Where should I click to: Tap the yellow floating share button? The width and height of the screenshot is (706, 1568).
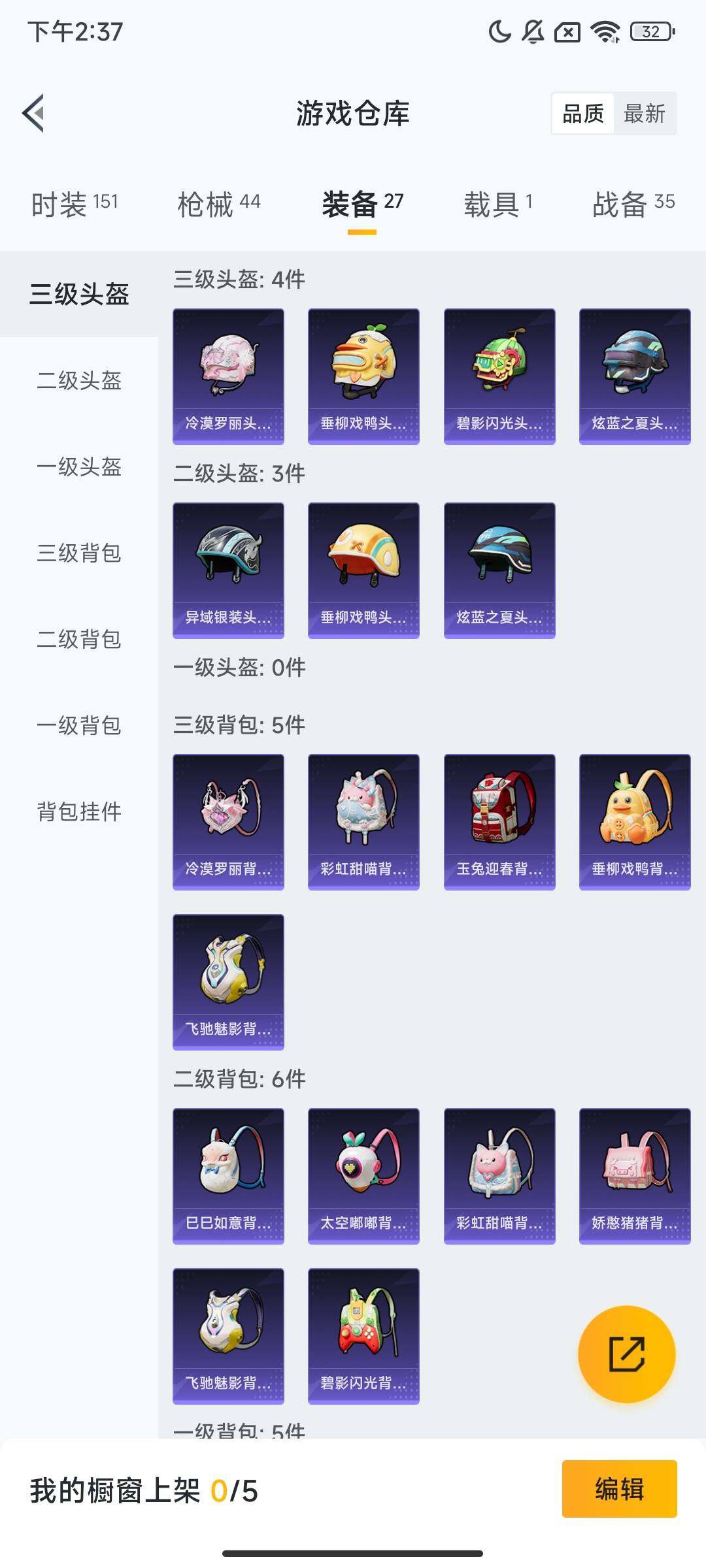coord(626,1354)
